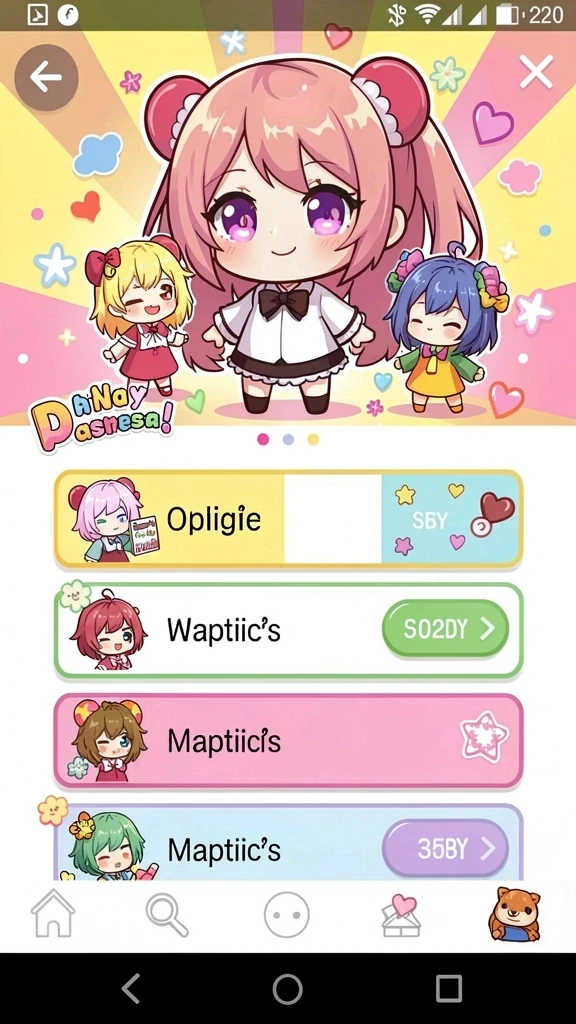This screenshot has width=576, height=1024.
Task: Tap the star icon on pink card
Action: click(485, 738)
